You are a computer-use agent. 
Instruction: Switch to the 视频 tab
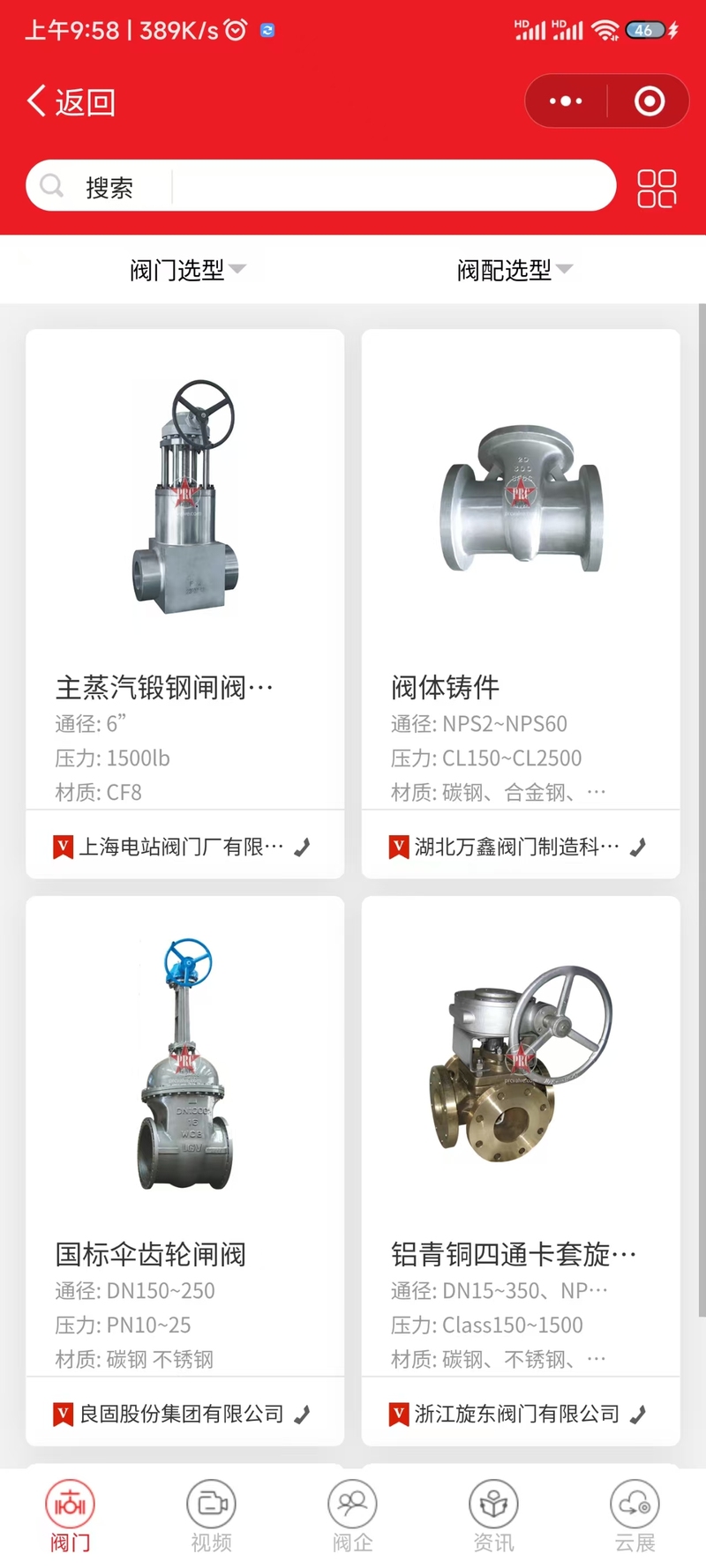212,1517
